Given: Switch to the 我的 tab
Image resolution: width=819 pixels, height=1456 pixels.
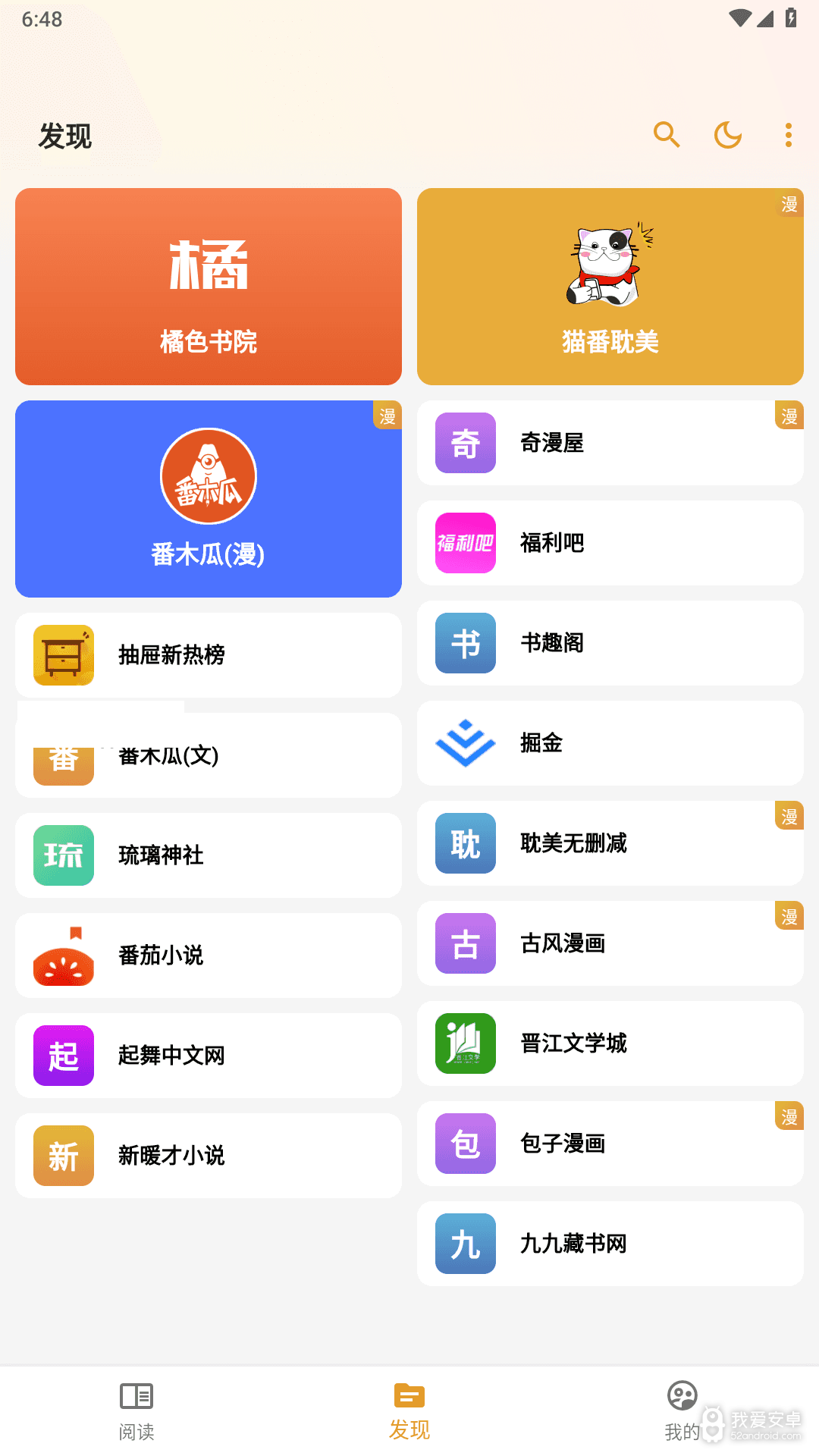Looking at the screenshot, I should 681,1410.
